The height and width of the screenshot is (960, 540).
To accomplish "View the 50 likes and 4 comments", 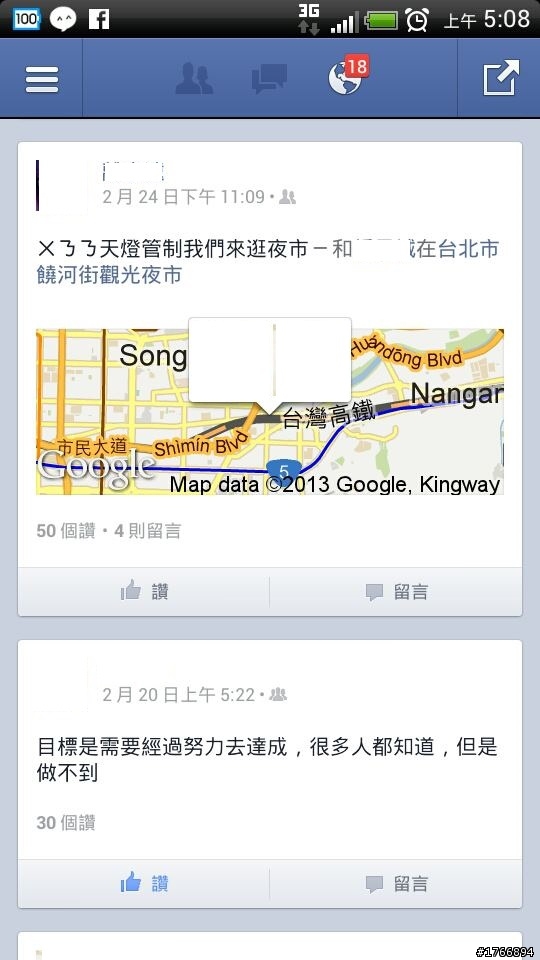I will 109,531.
